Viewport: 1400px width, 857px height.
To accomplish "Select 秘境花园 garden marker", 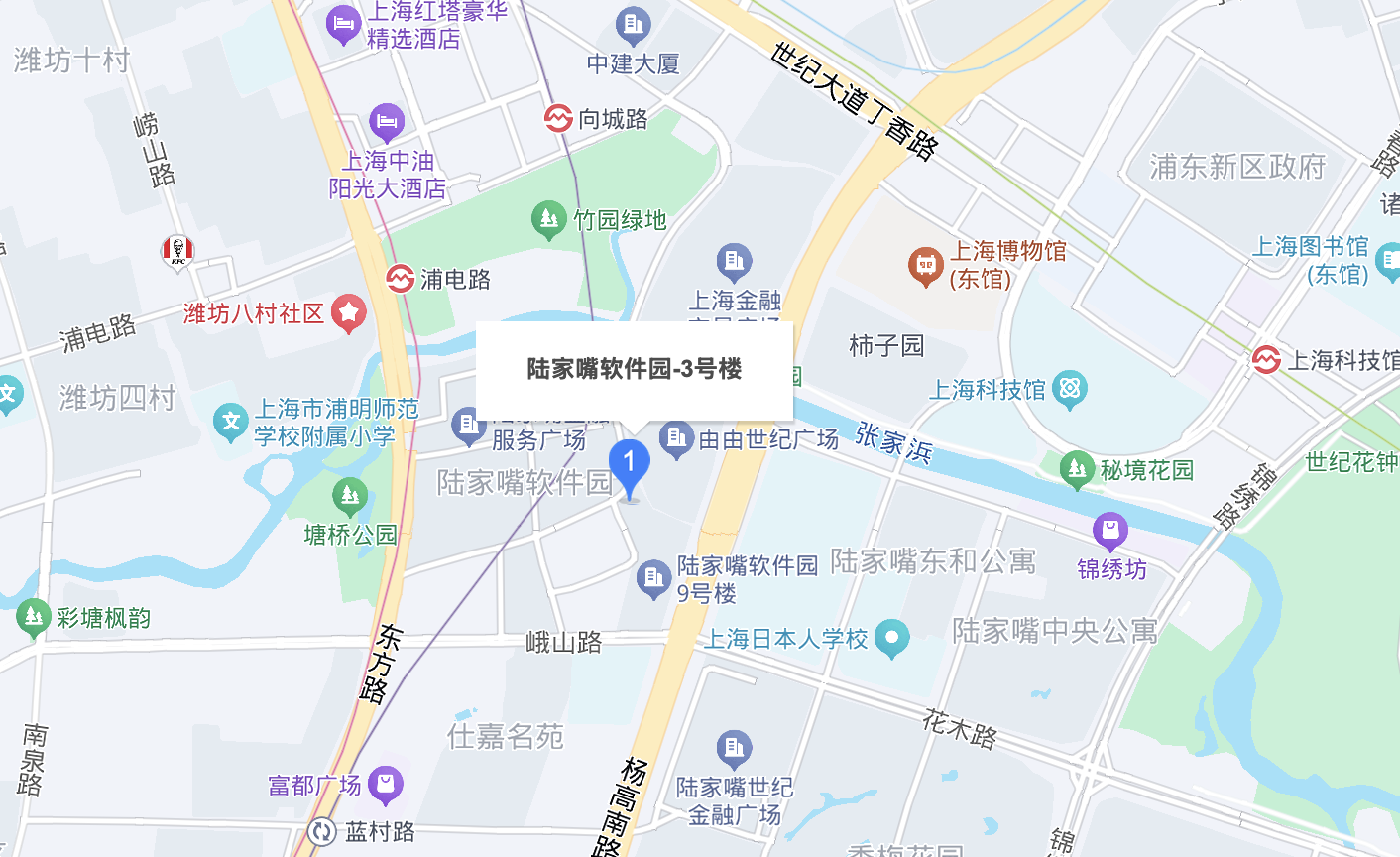I will click(1076, 469).
